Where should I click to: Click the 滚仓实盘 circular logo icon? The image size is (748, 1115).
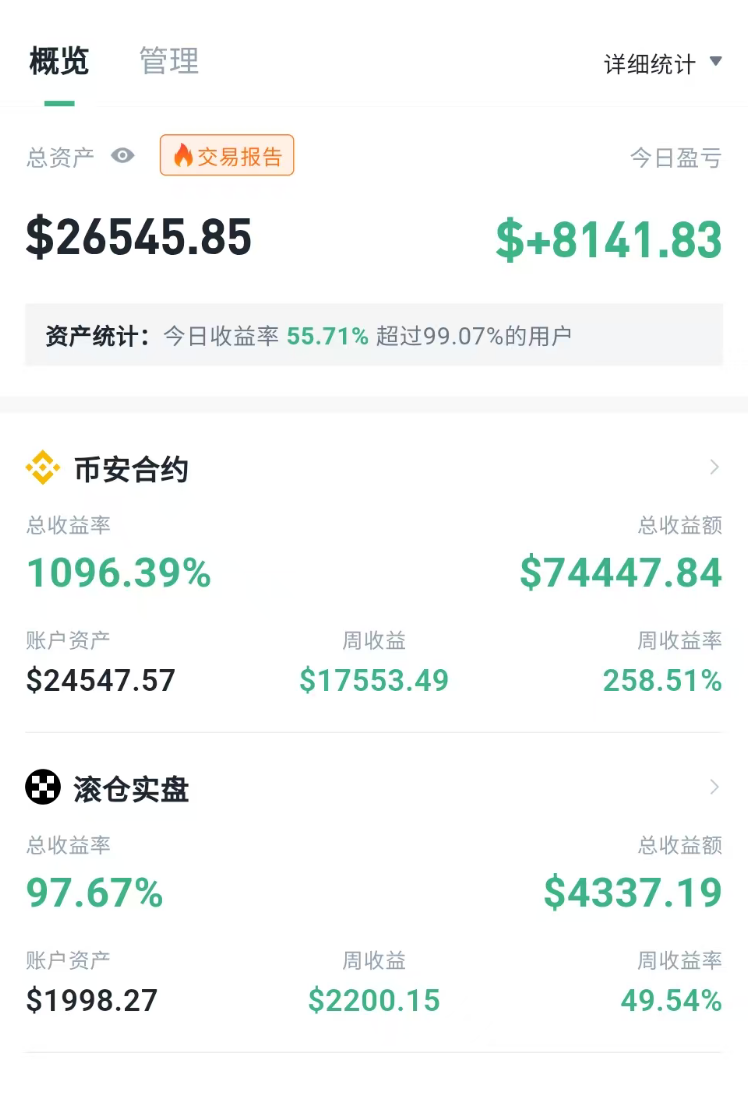click(42, 787)
